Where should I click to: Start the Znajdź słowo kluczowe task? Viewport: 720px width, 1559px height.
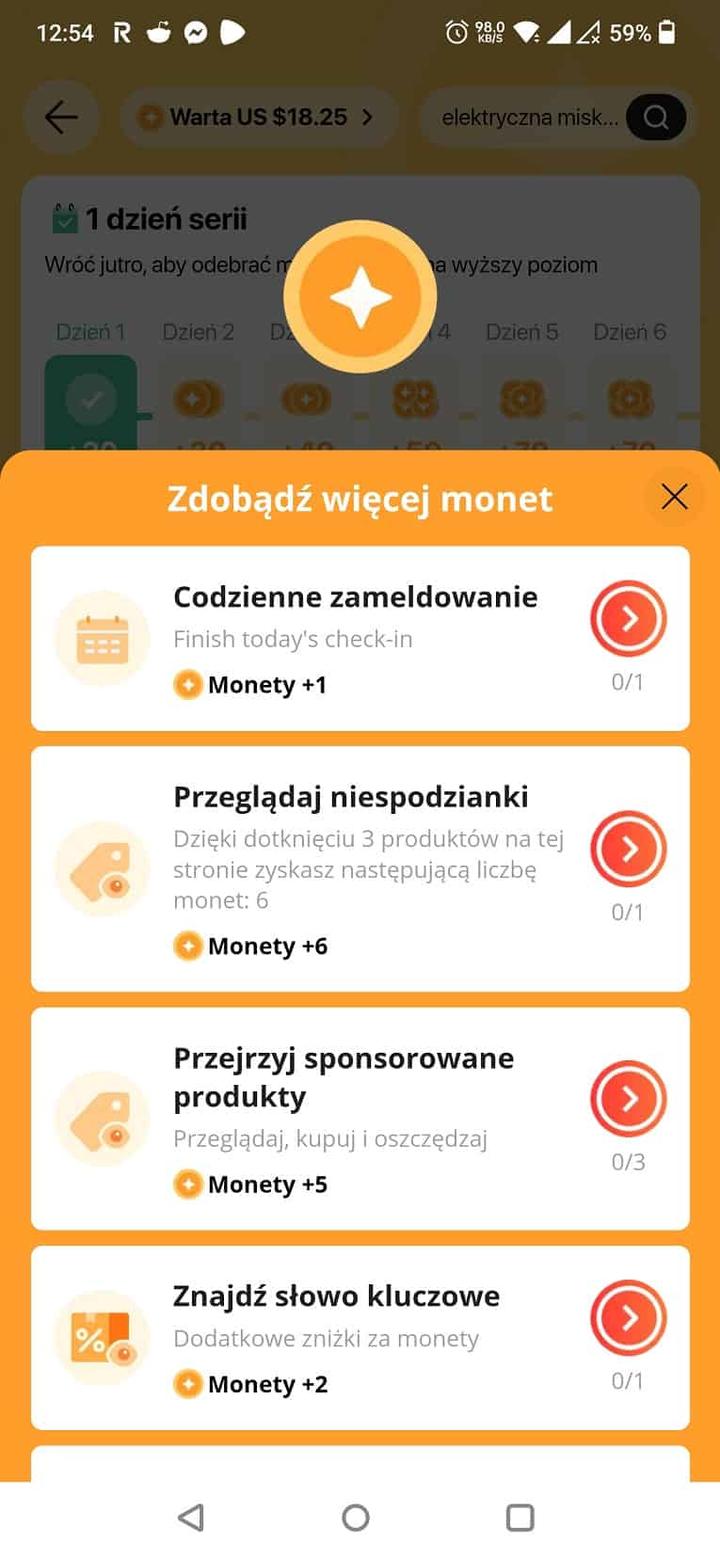628,1318
